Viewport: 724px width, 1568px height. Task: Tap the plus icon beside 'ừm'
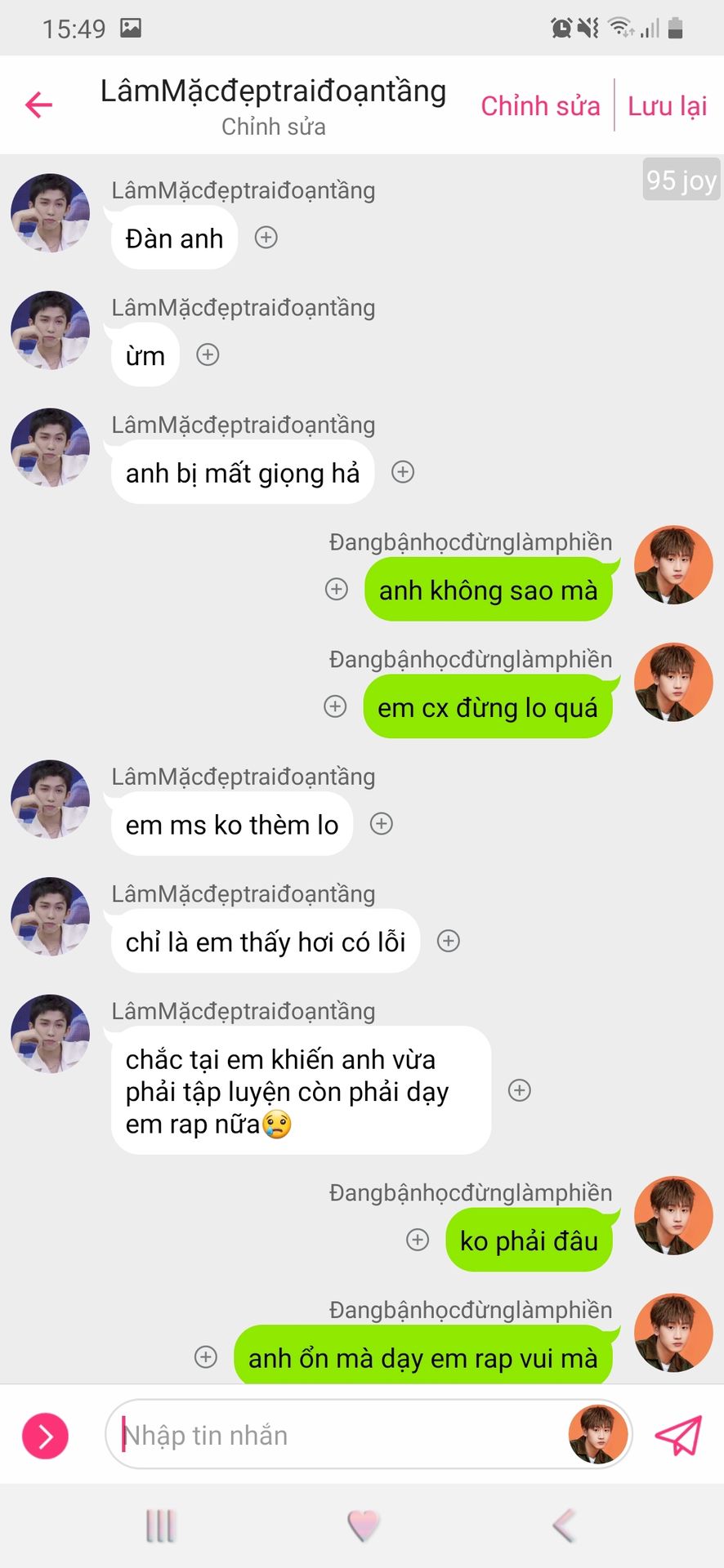pos(208,354)
